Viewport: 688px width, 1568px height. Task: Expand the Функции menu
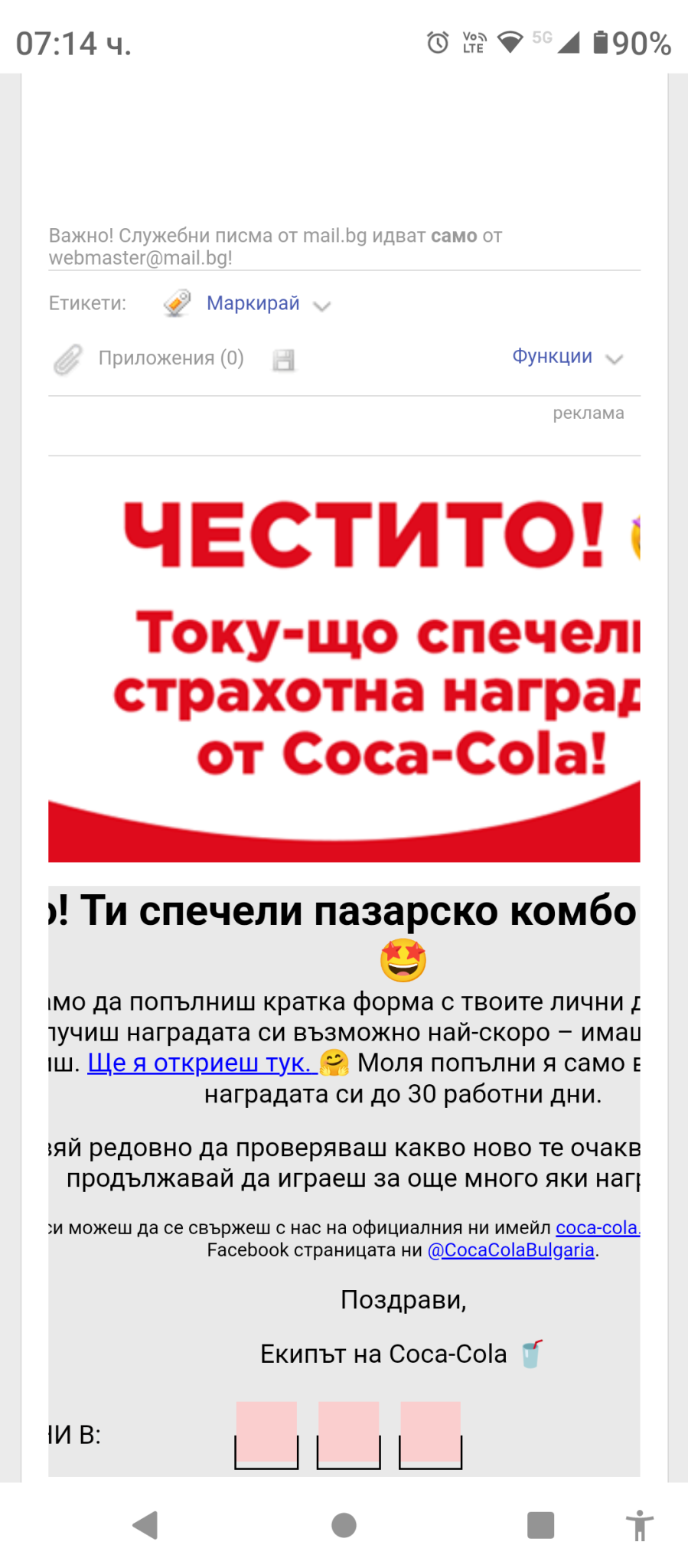[x=553, y=357]
